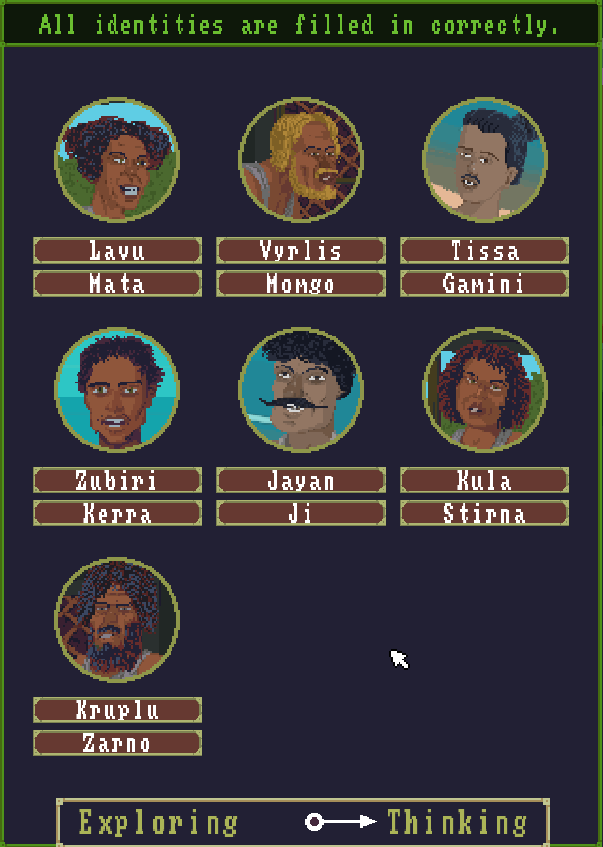Tap the Vyrlis name slot
Viewport: 603px width, 847px height.
point(301,250)
